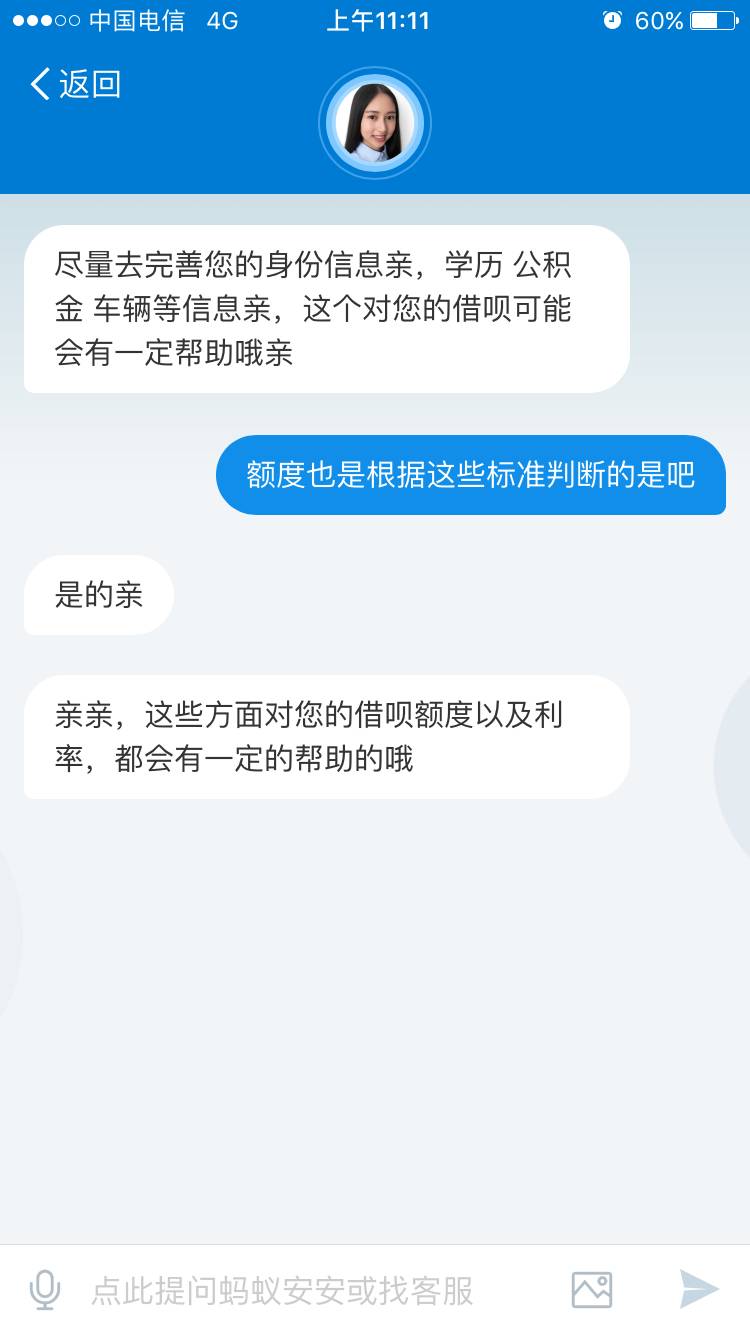
Task: Tap the battery indicator icon
Action: coord(712,18)
